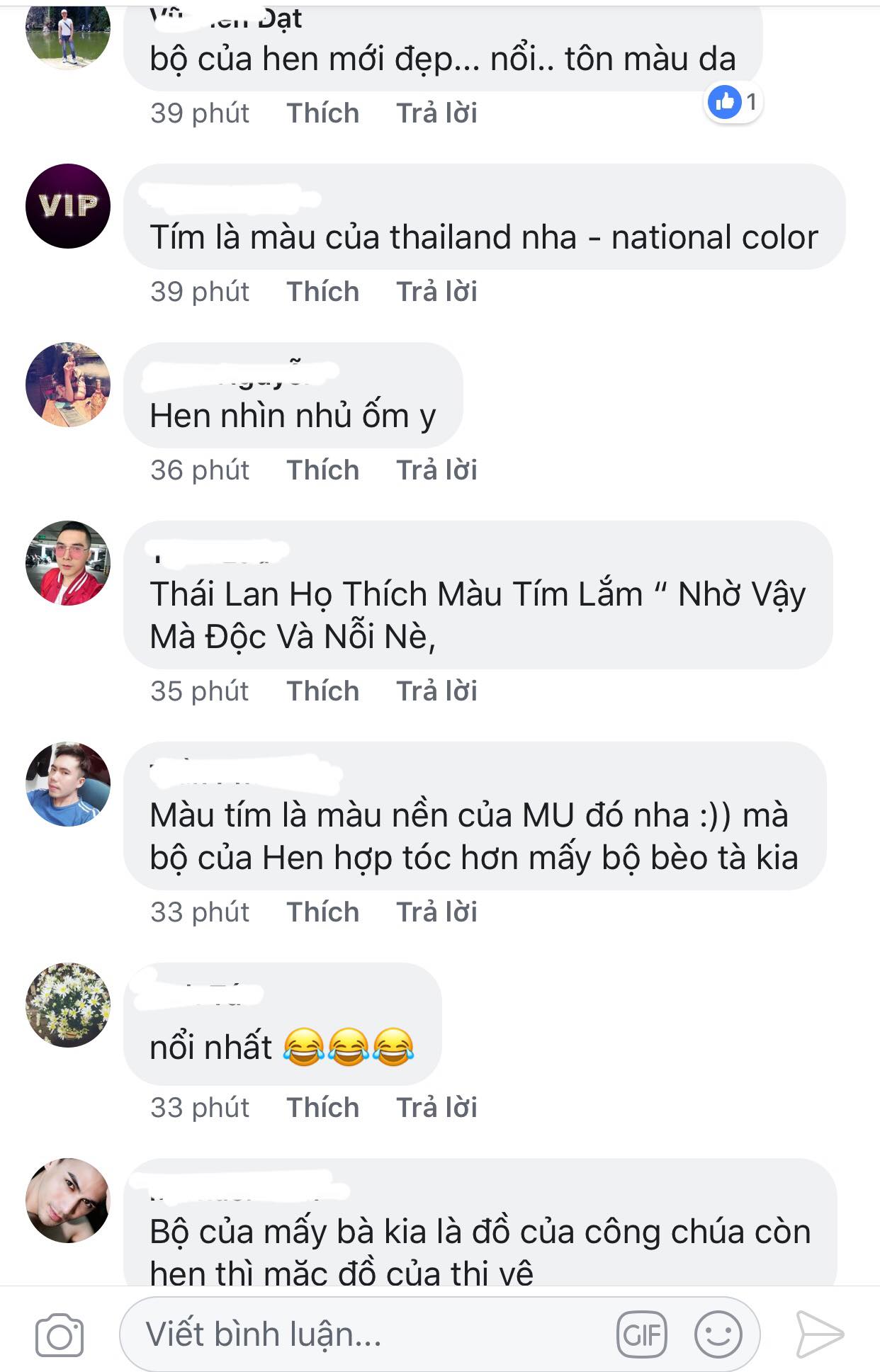This screenshot has height=1372, width=880.
Task: Open the GIF picker
Action: pyautogui.click(x=642, y=1335)
